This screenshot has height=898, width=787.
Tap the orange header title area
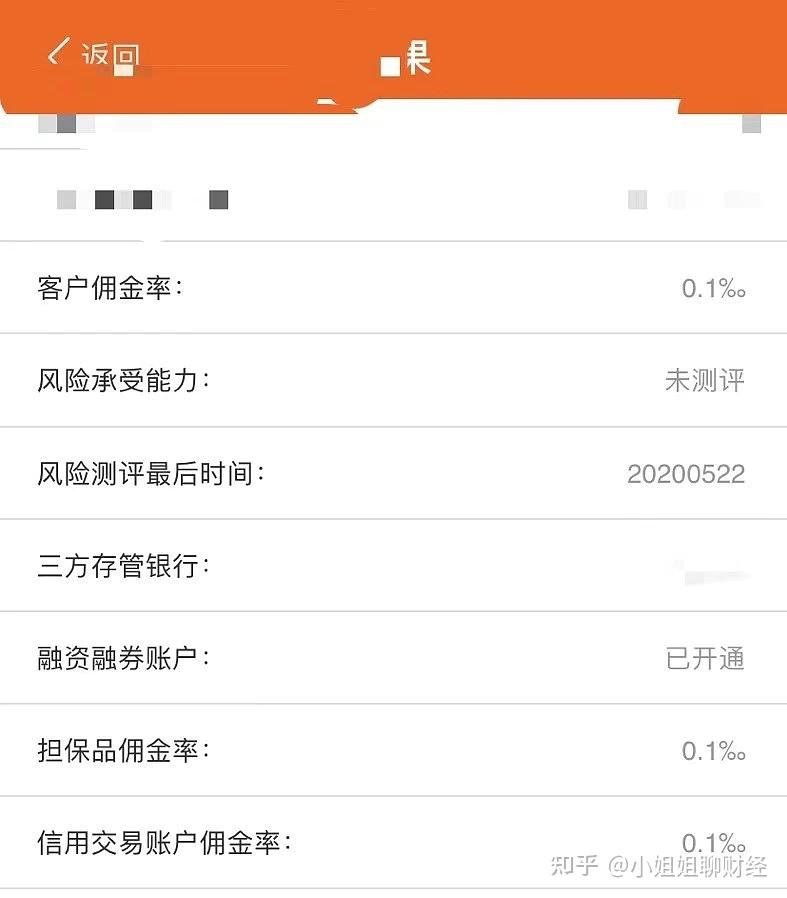(400, 55)
